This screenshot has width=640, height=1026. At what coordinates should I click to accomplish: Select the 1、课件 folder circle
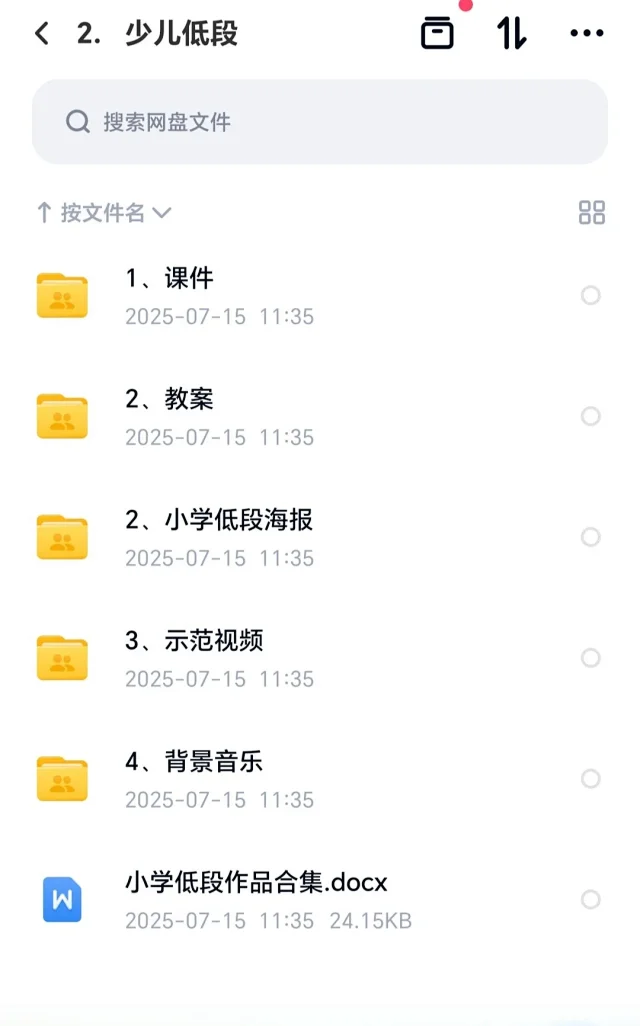[x=590, y=295]
